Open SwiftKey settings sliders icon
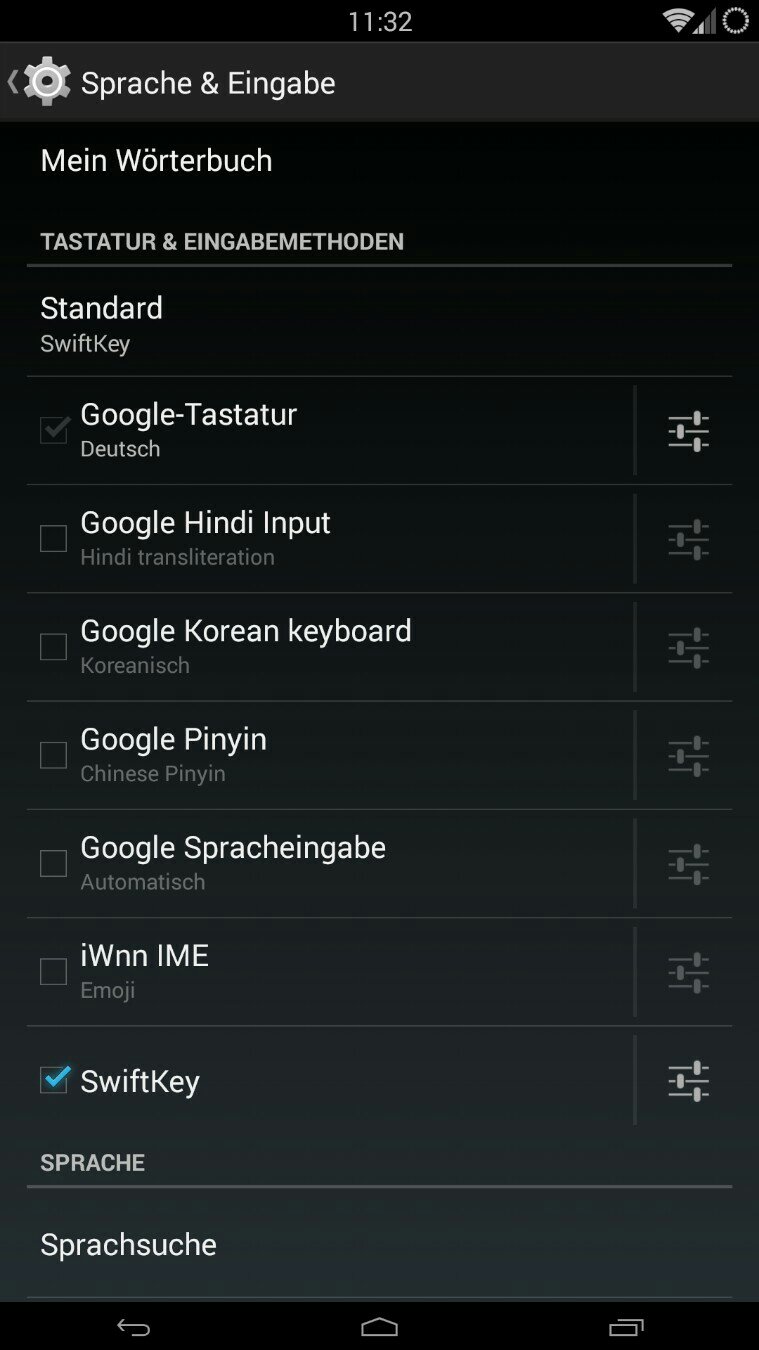This screenshot has width=759, height=1350. [688, 1081]
